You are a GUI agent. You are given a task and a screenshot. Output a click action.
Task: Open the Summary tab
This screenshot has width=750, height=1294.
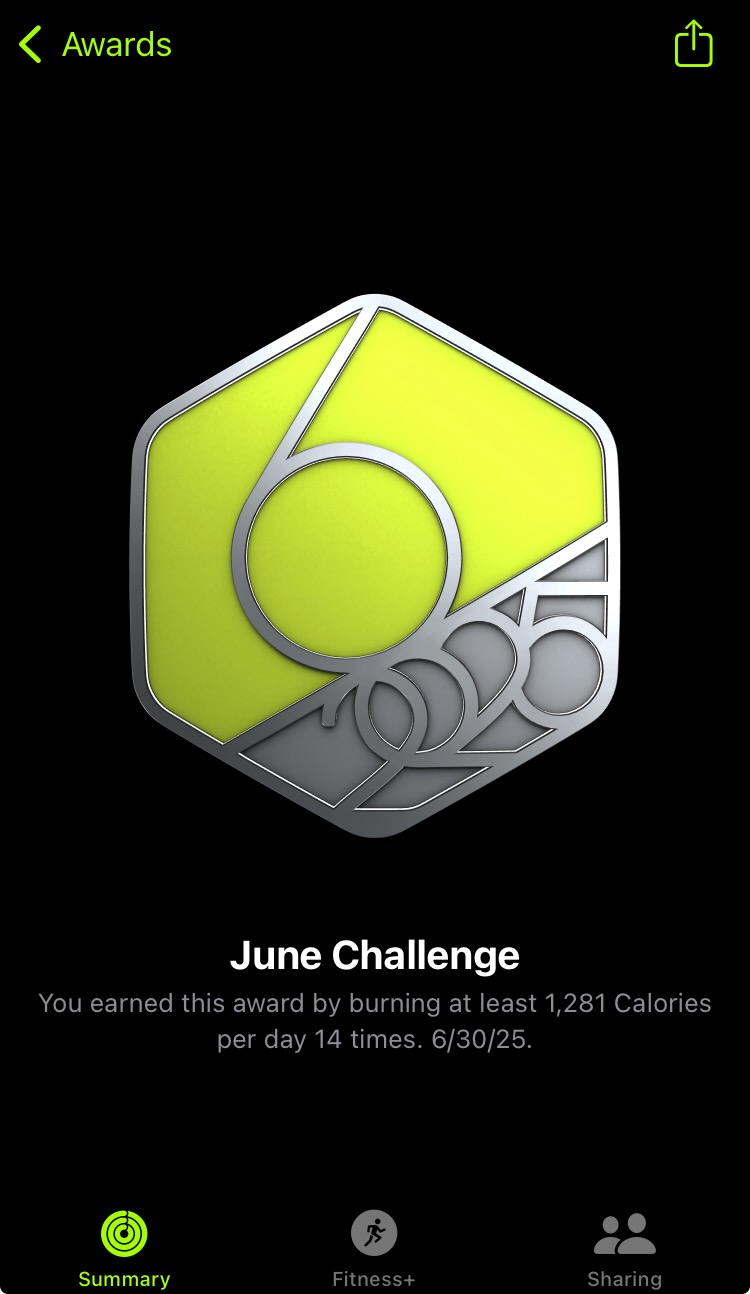(124, 1246)
